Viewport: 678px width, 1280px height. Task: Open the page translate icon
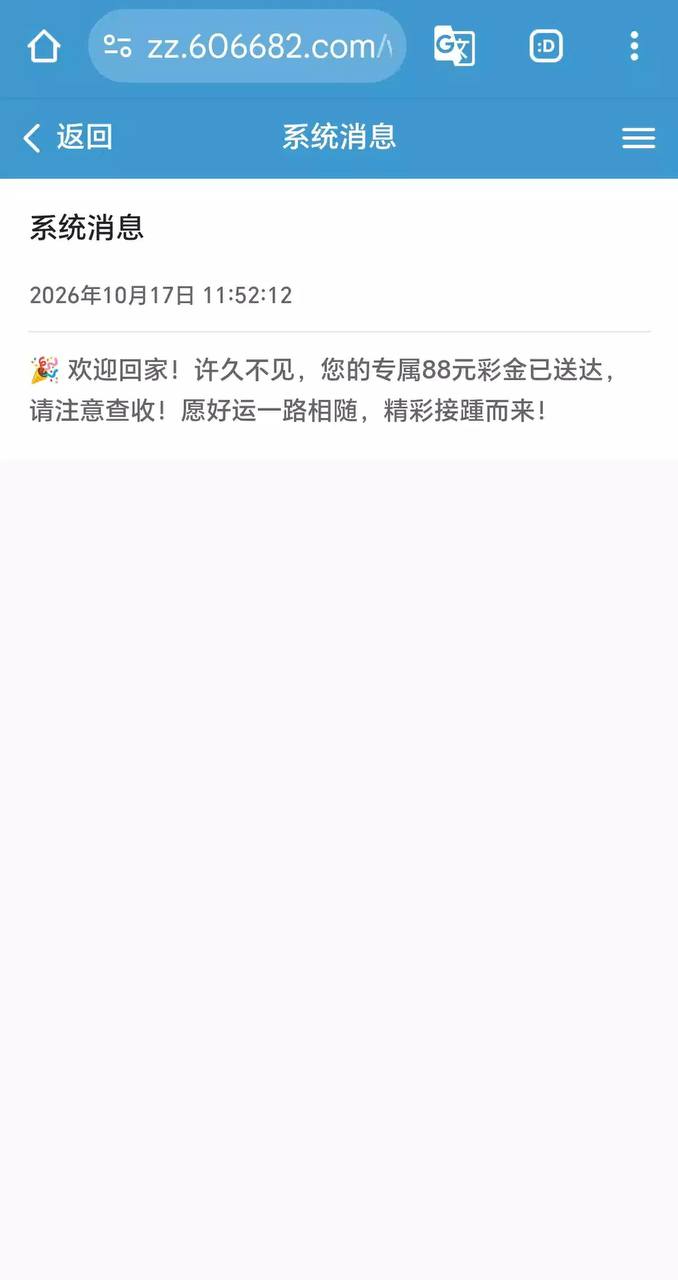coord(454,46)
